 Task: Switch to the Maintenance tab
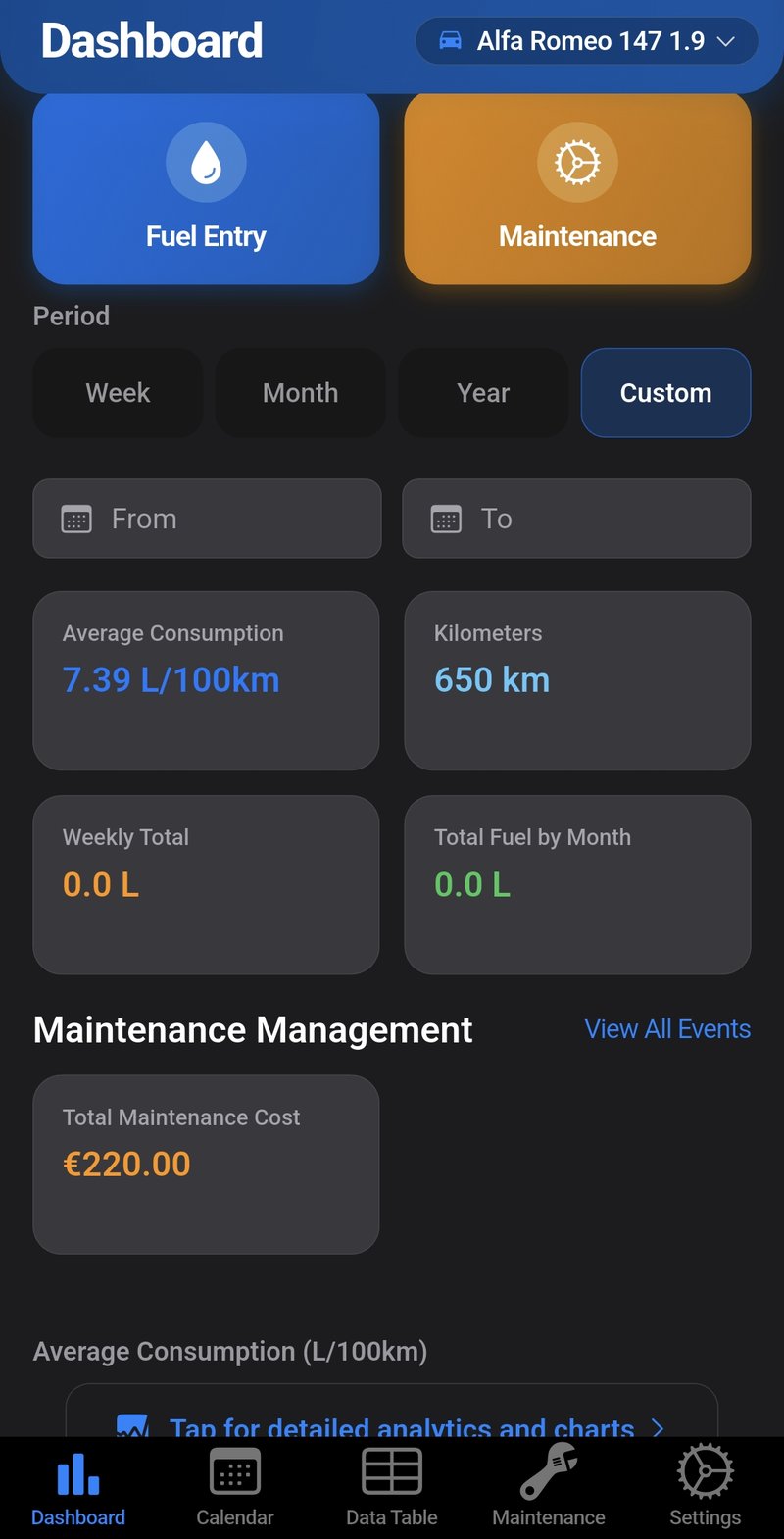[548, 1485]
